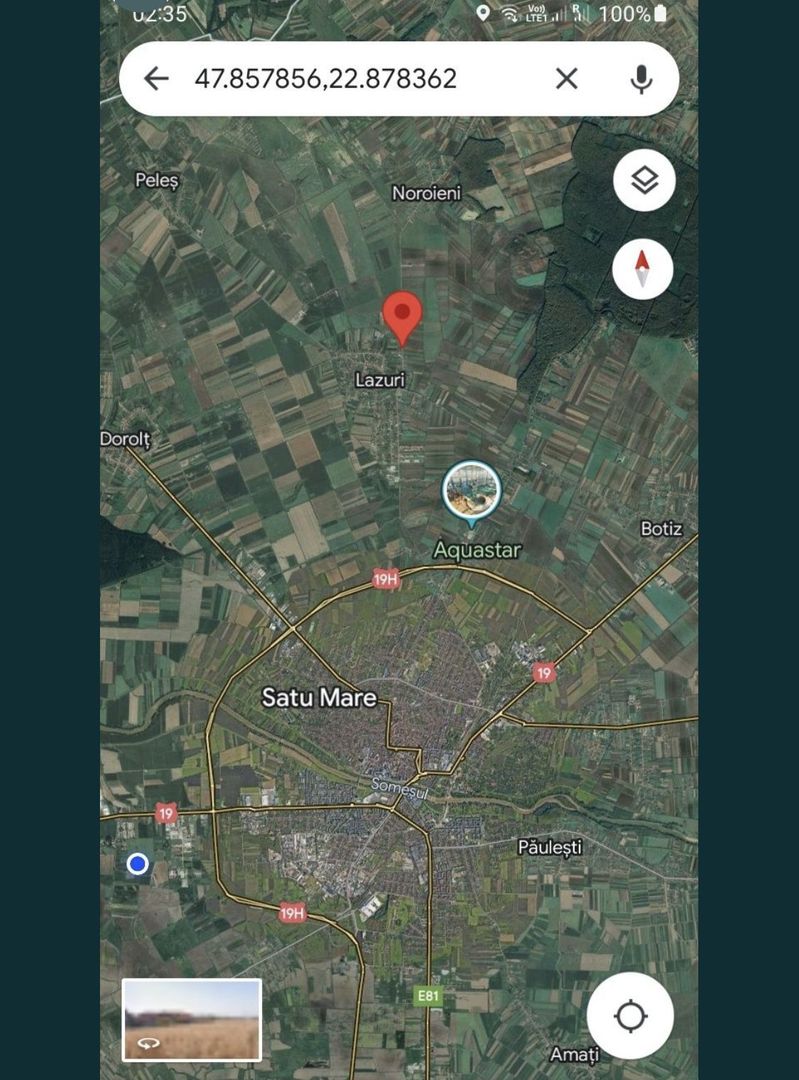Open the Aquastar place label

click(x=478, y=549)
